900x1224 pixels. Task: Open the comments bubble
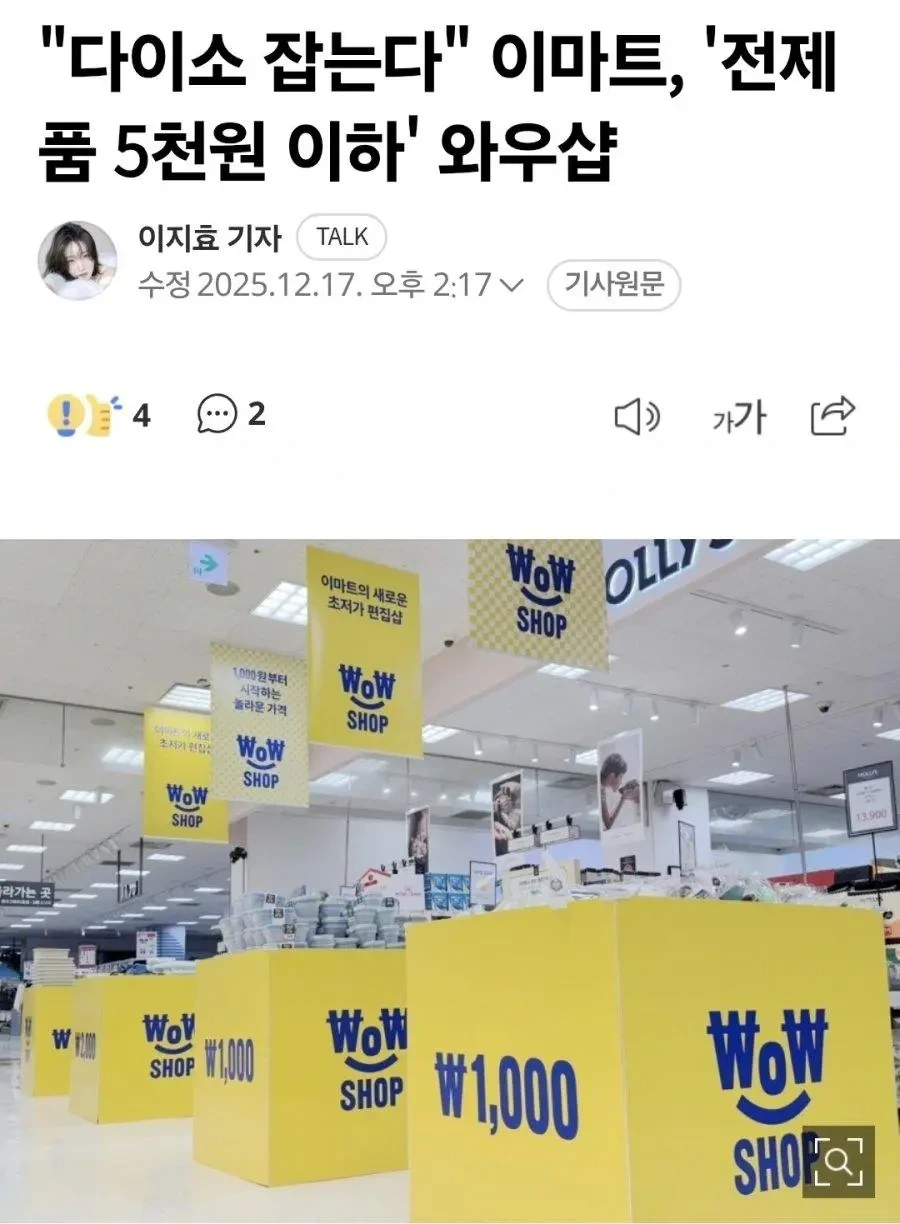point(217,414)
